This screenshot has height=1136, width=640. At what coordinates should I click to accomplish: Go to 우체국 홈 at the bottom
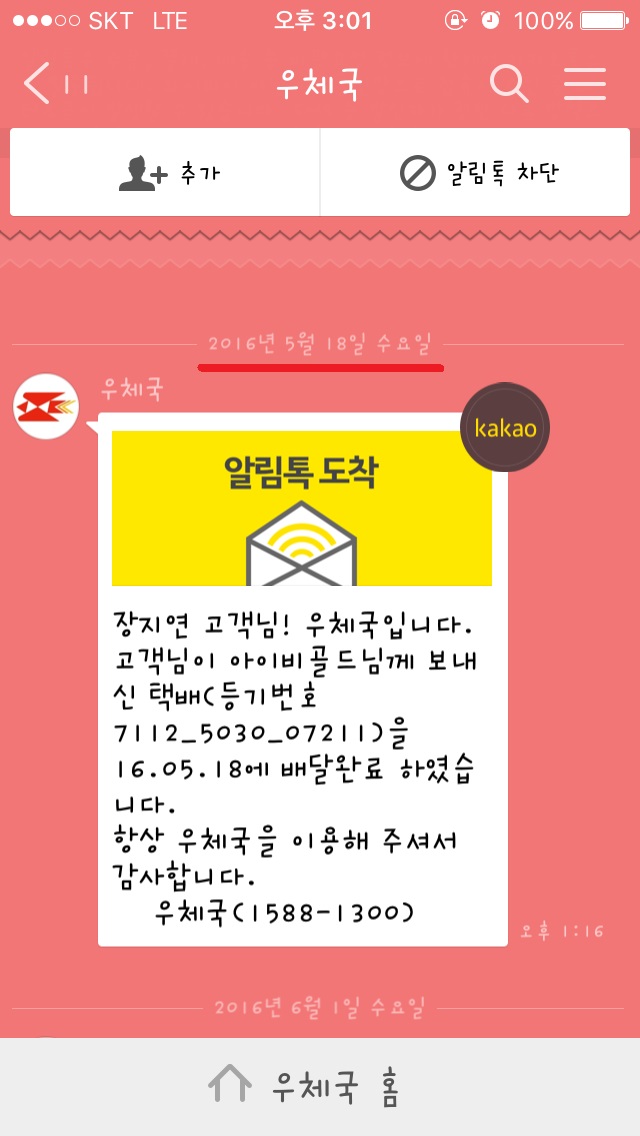click(305, 1086)
